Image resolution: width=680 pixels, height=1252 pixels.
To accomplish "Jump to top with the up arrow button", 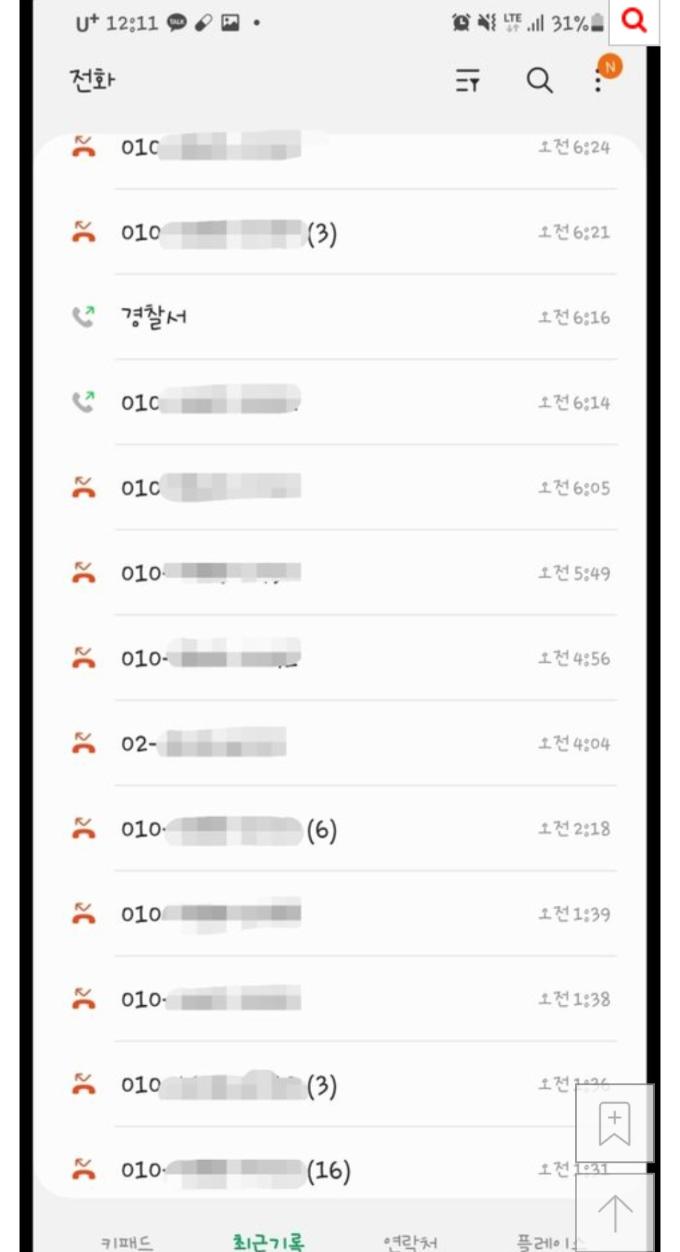I will tap(614, 1212).
